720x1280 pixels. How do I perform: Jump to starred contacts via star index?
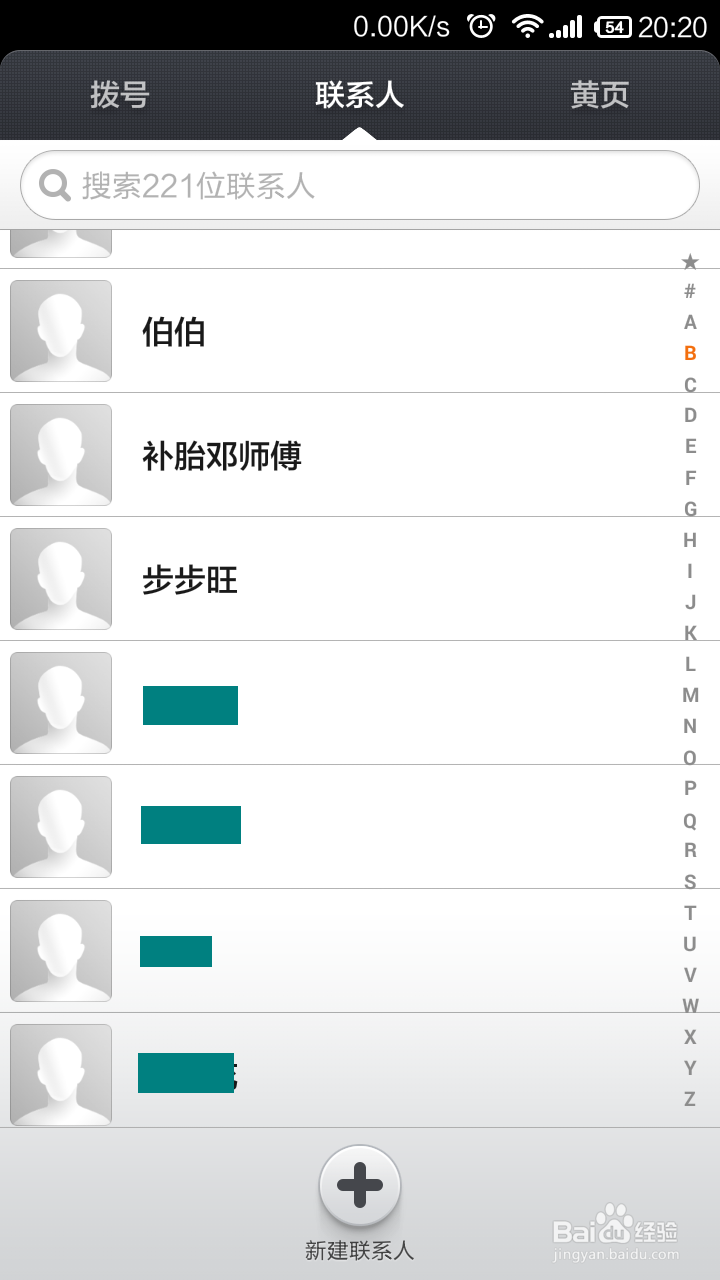click(x=689, y=262)
